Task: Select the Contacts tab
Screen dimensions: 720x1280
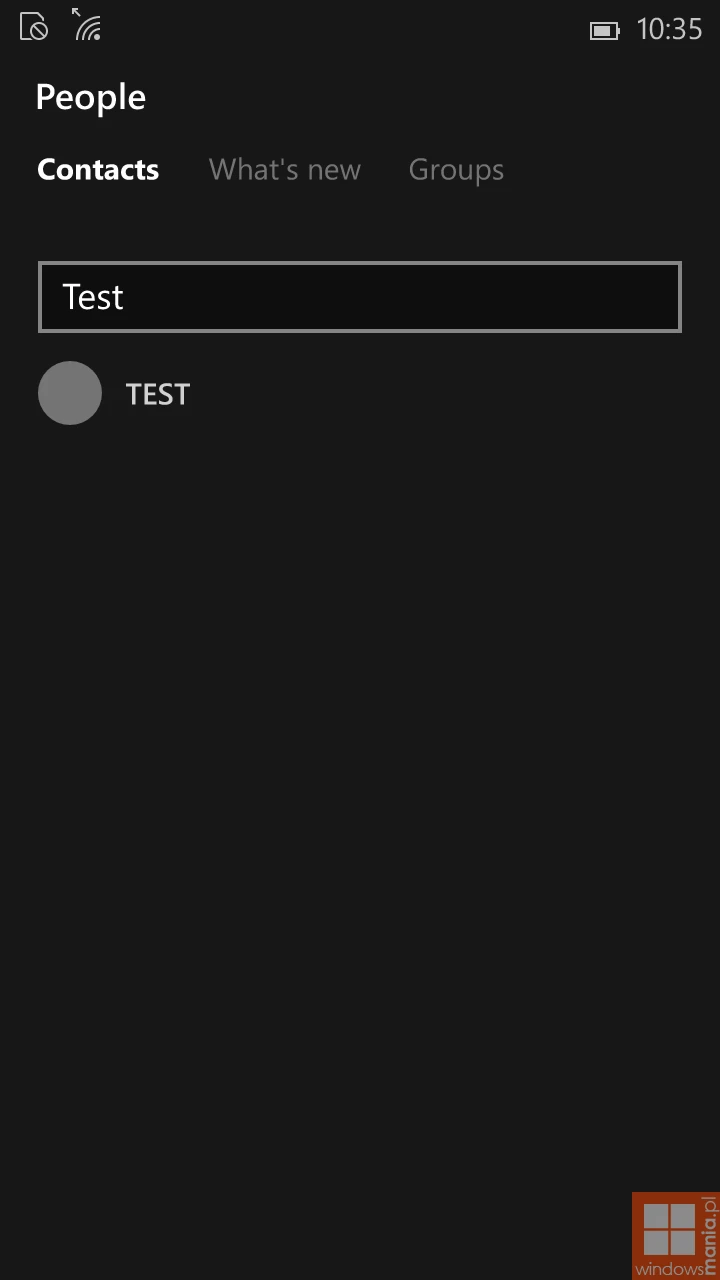Action: pyautogui.click(x=98, y=170)
